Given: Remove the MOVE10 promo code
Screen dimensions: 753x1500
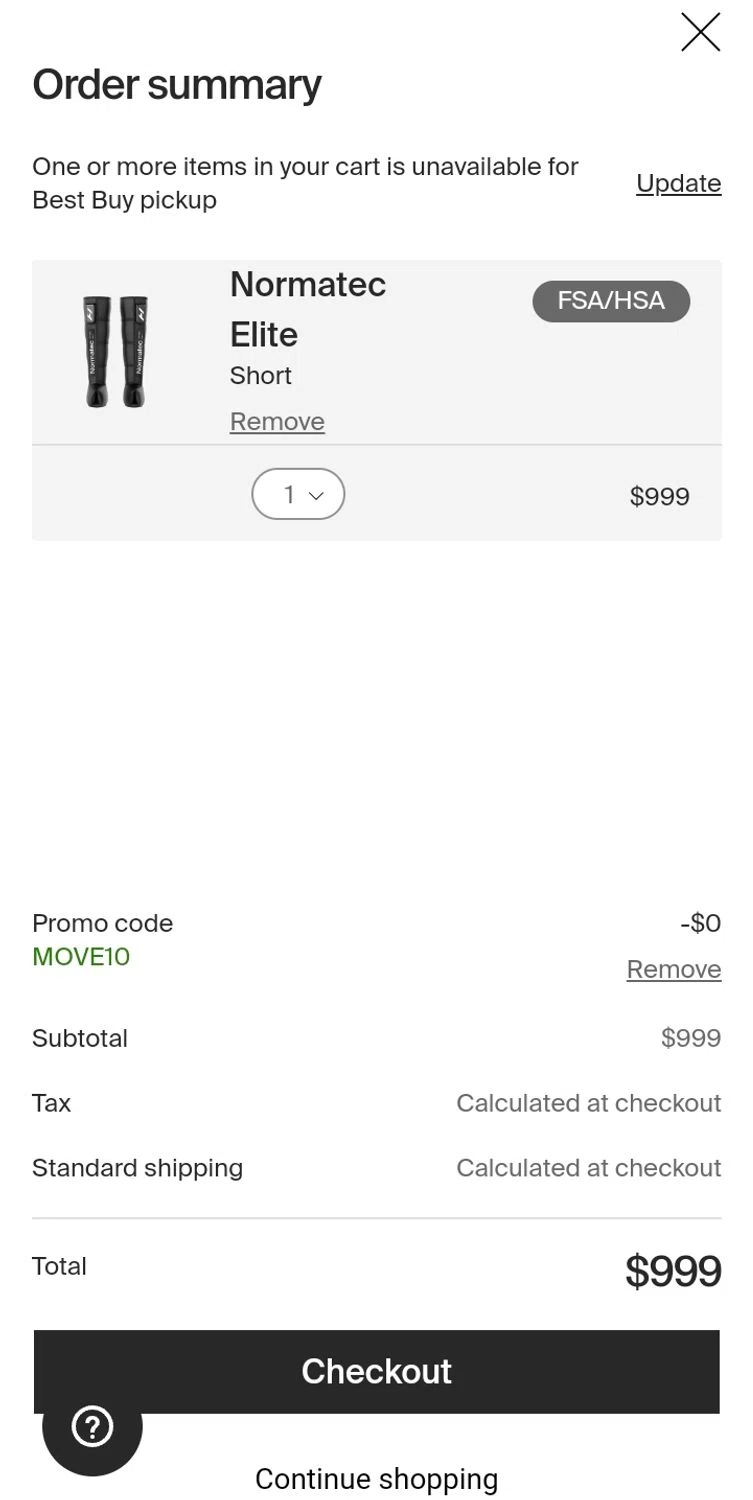Looking at the screenshot, I should tap(673, 969).
